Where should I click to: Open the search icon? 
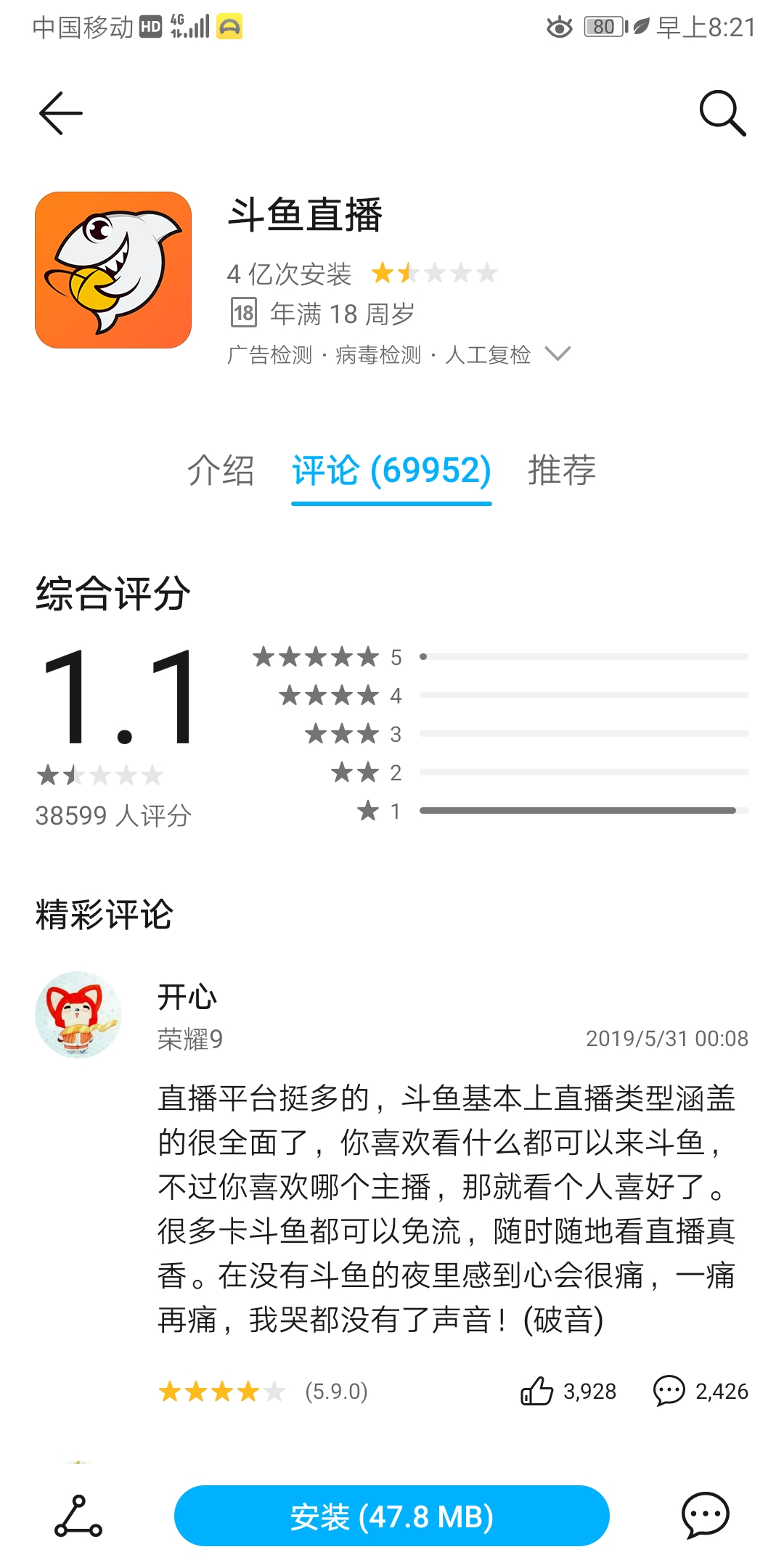722,113
